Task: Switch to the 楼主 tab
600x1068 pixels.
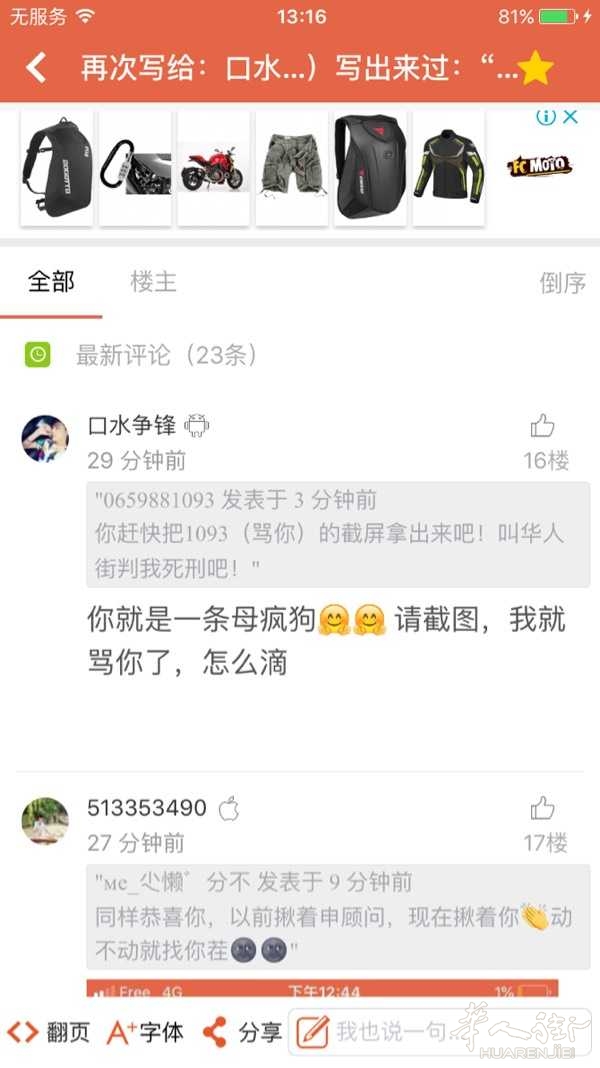Action: 153,282
